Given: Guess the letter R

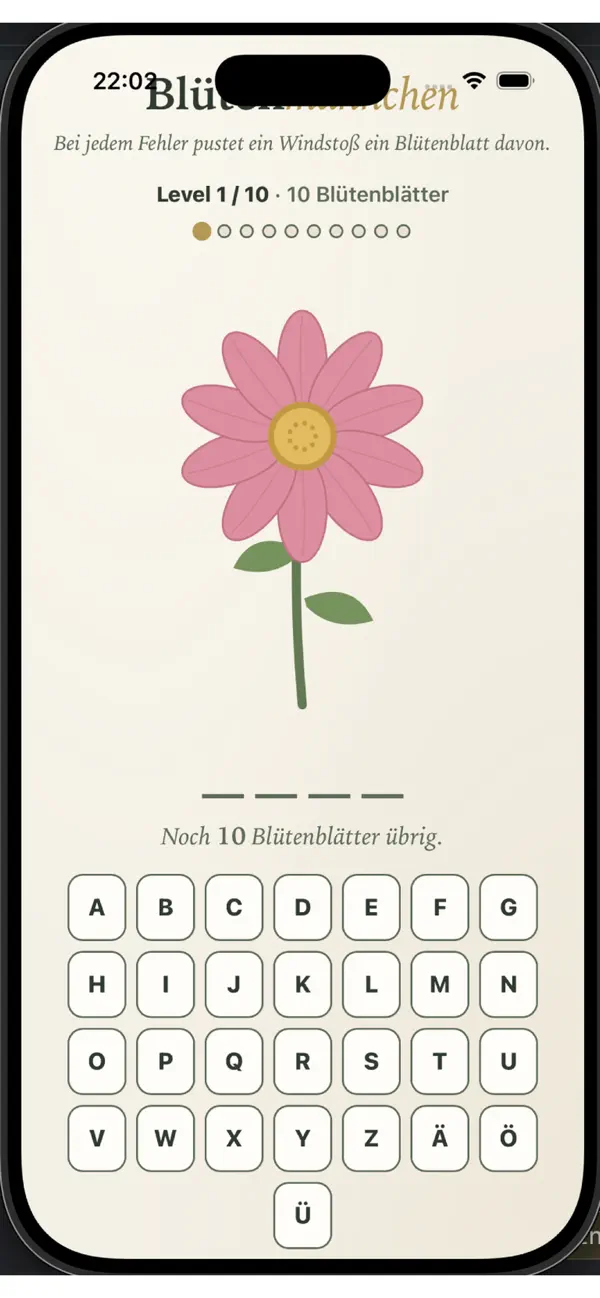Looking at the screenshot, I should pyautogui.click(x=302, y=1061).
